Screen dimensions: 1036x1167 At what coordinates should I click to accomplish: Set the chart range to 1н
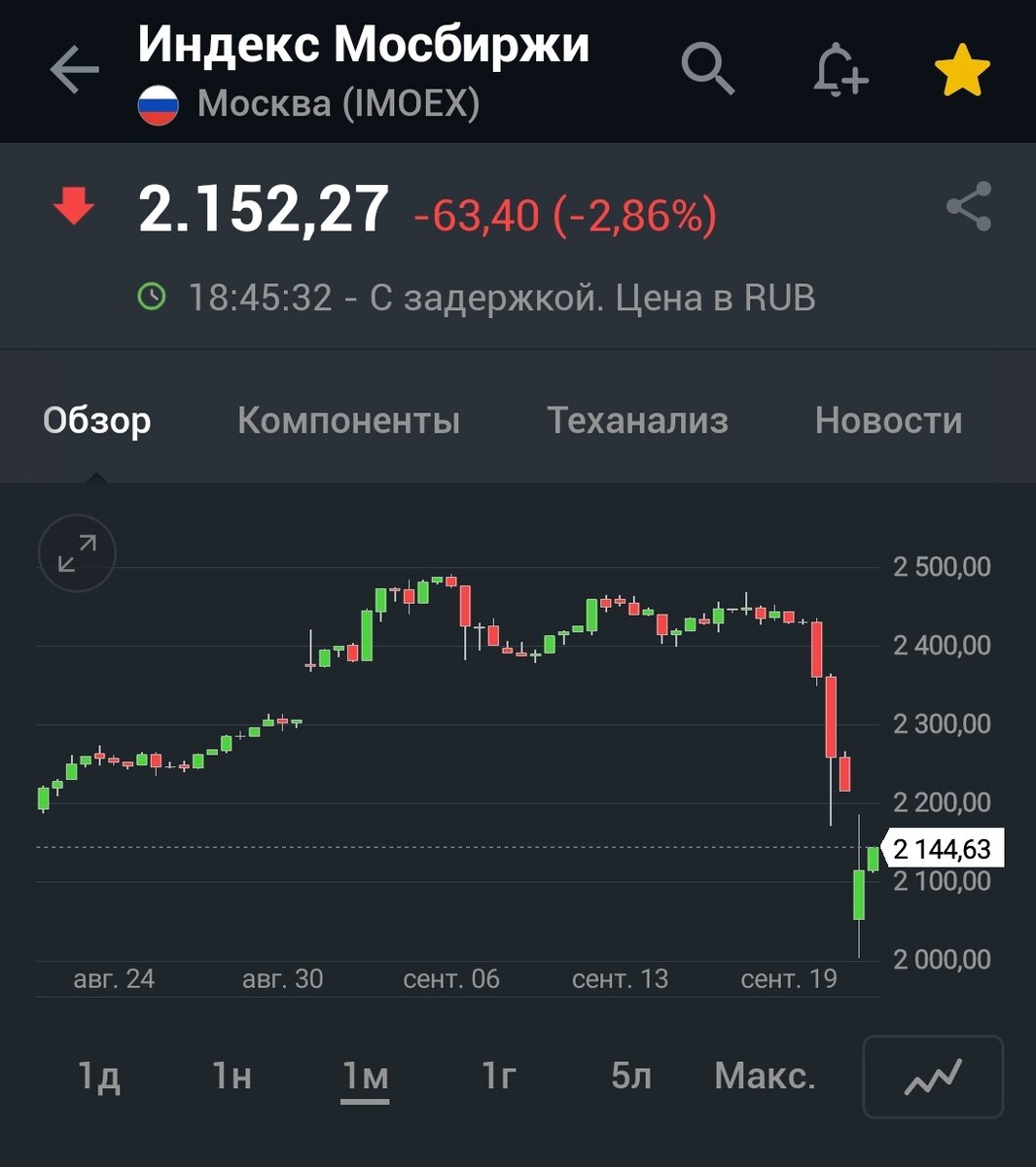coord(232,1076)
